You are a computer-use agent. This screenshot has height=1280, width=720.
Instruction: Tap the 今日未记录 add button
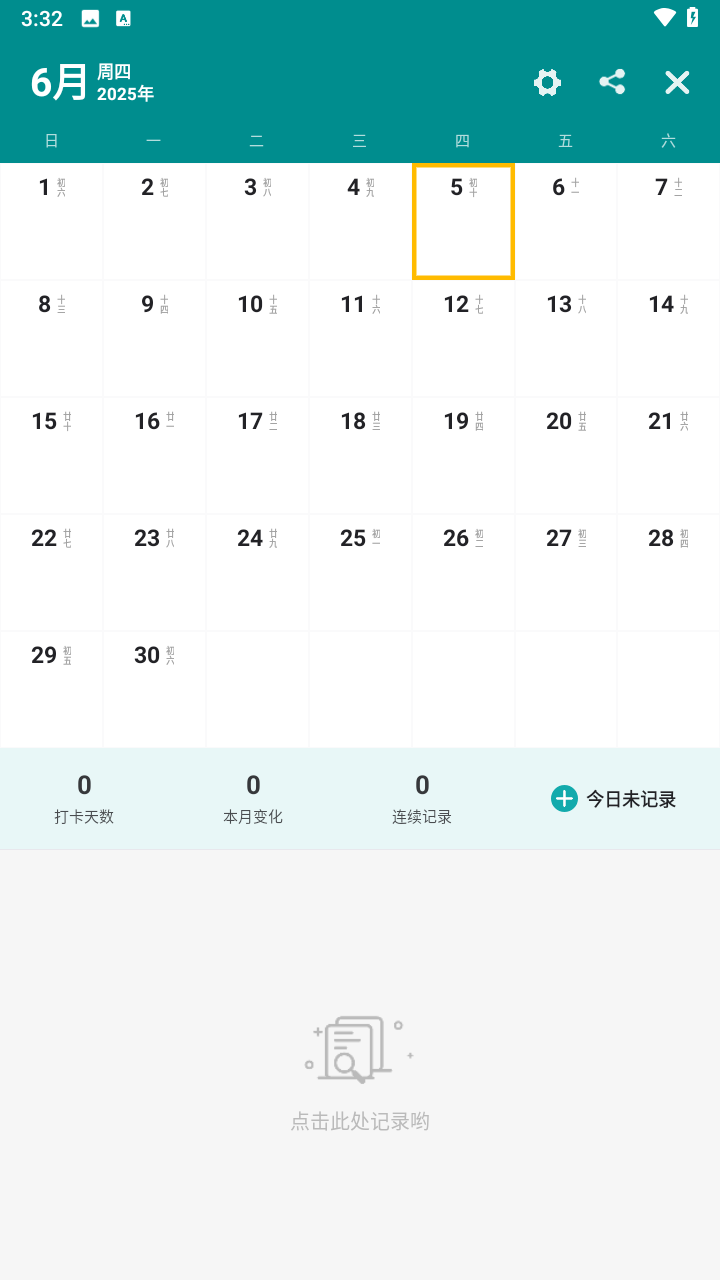tap(613, 798)
